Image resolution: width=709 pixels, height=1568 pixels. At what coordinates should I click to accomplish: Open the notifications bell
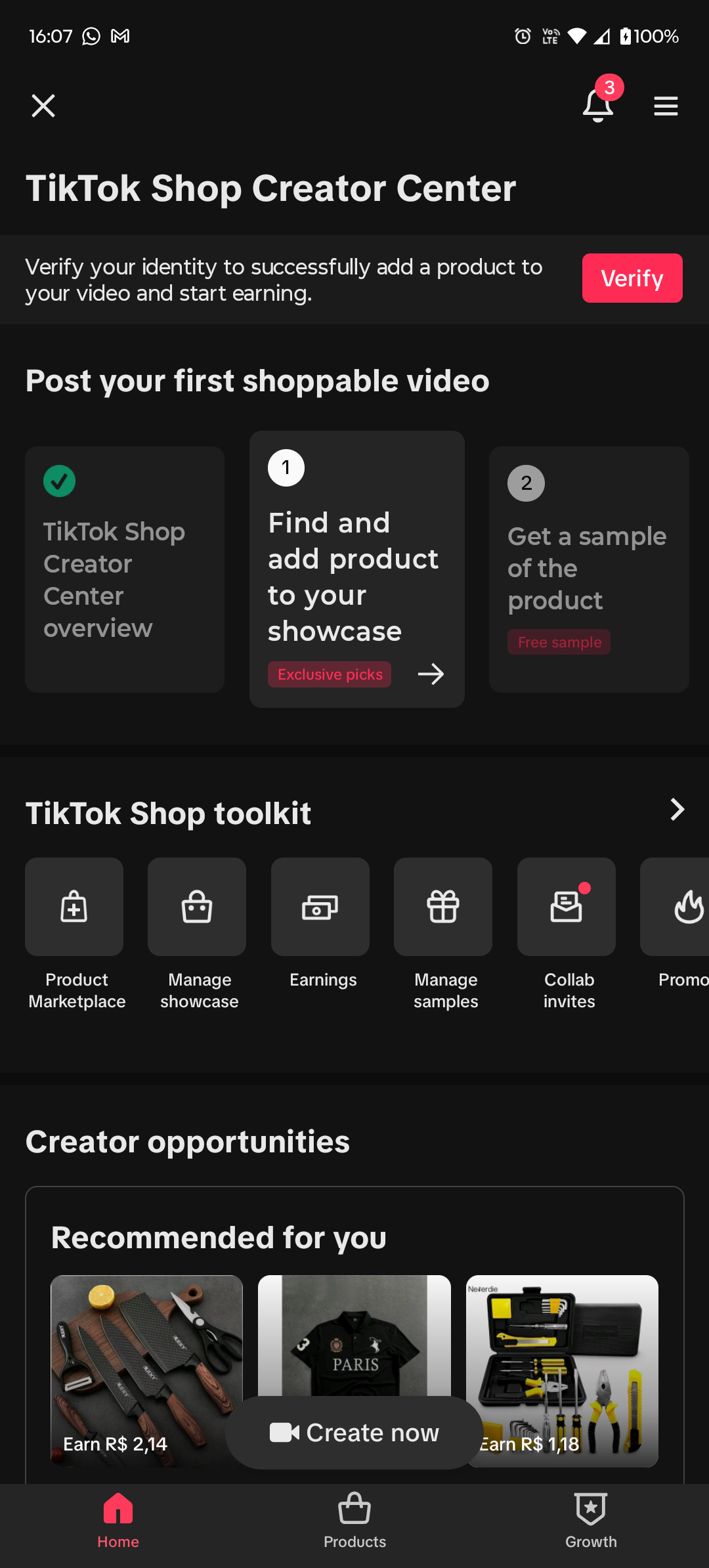(x=598, y=106)
